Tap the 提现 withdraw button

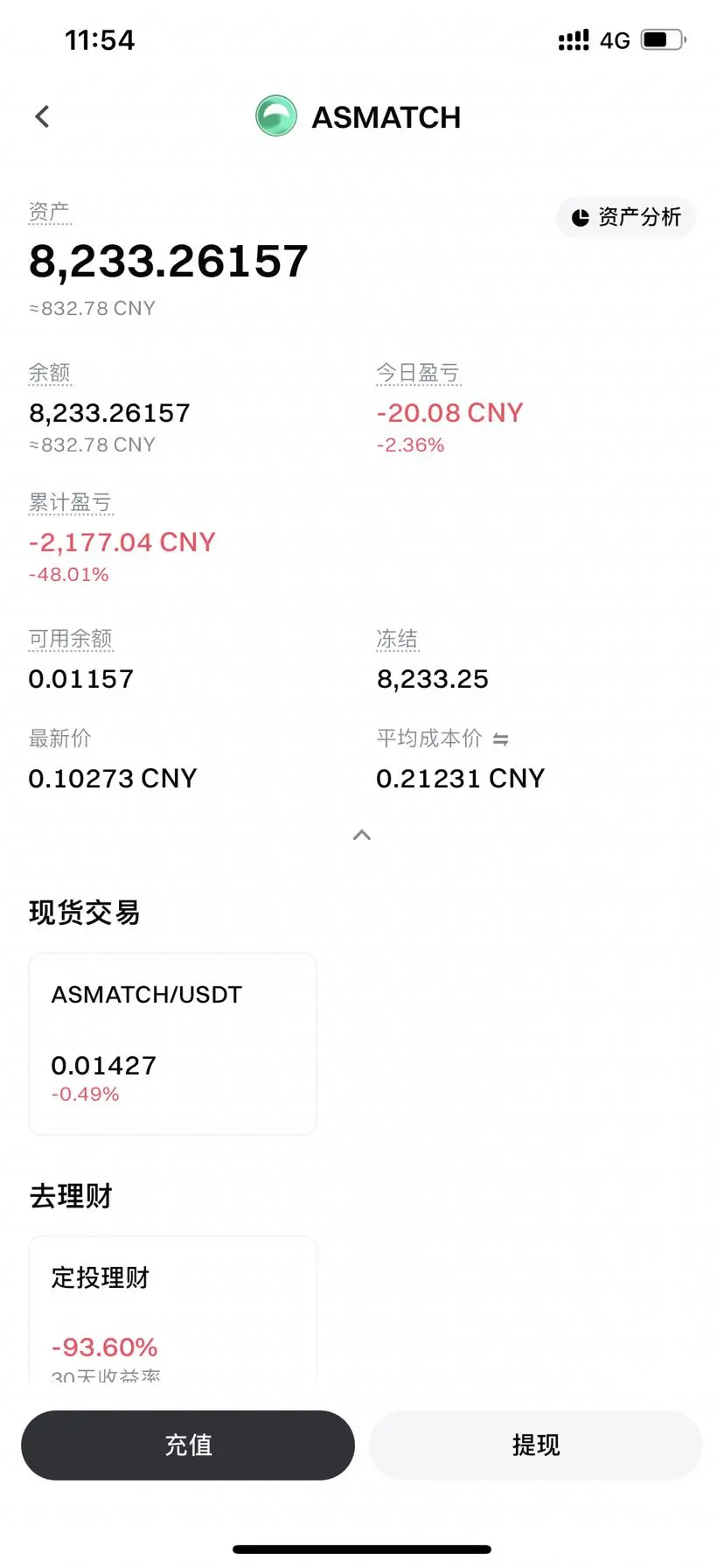535,1445
